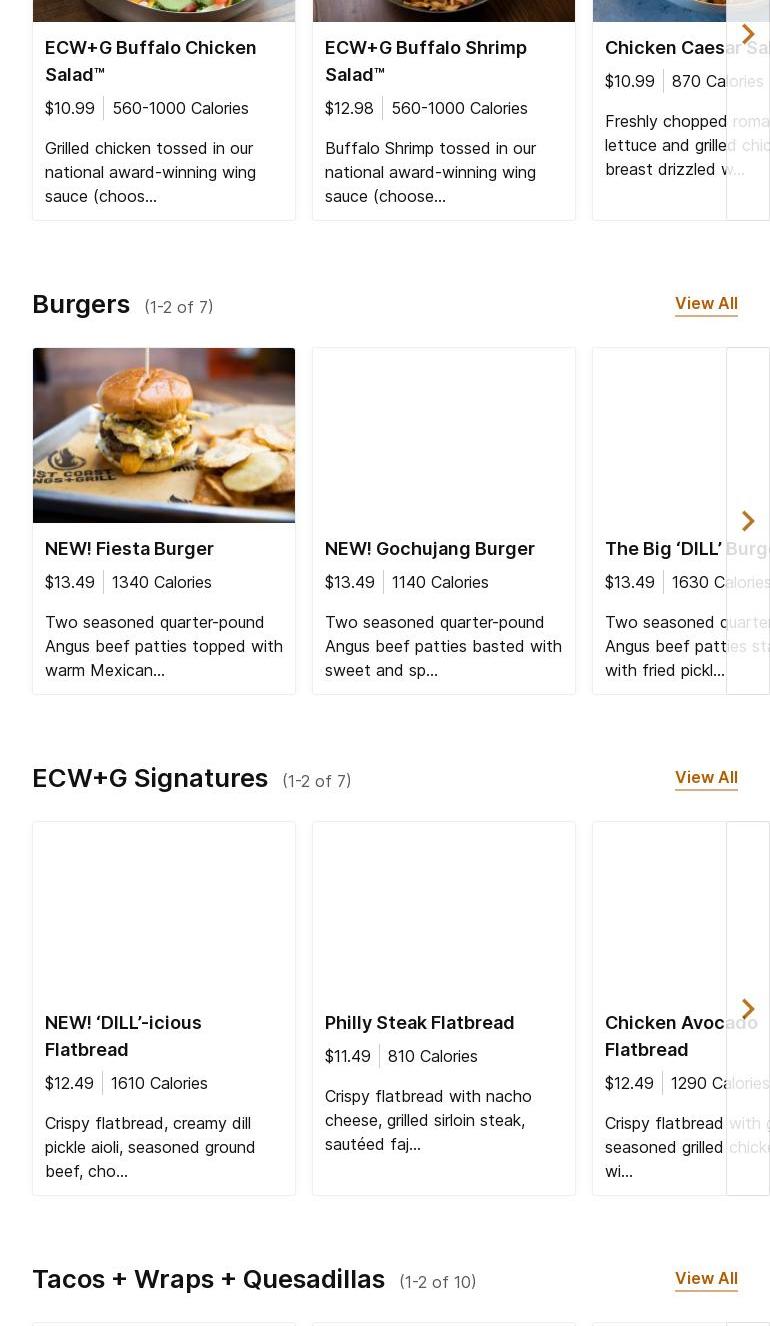View All Tacos + Wraps + Quesadillas
Screen dimensions: 770x1326
(x=706, y=1278)
